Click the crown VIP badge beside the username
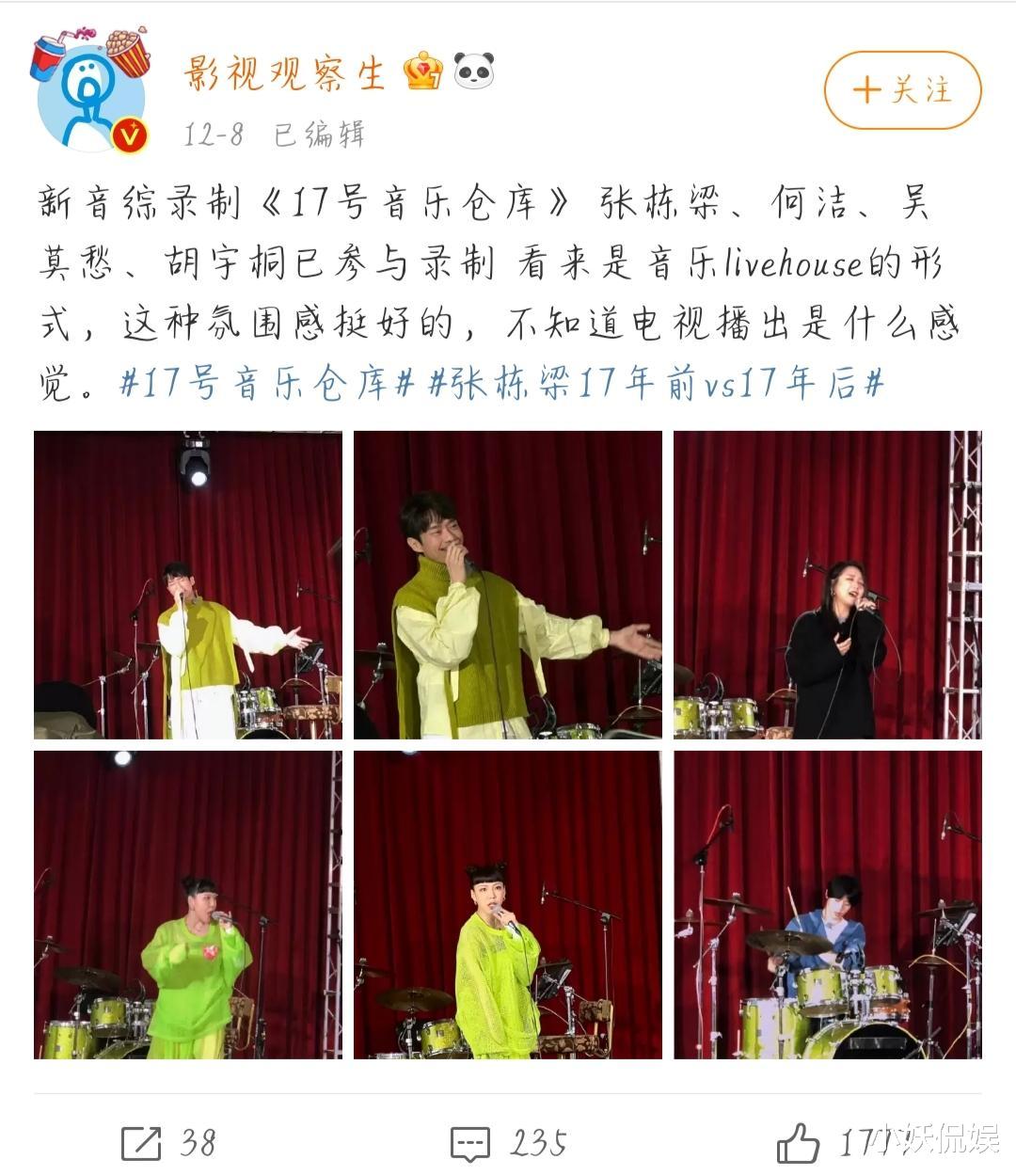The image size is (1016, 1176). click(x=425, y=71)
